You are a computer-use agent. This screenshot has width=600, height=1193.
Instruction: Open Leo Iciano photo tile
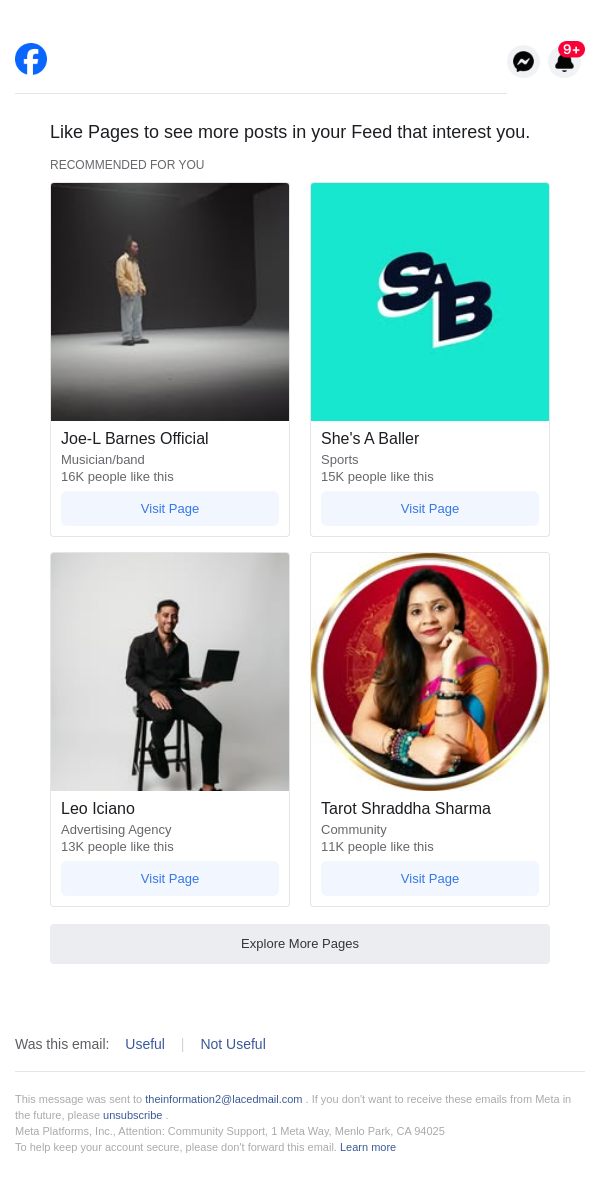[170, 672]
